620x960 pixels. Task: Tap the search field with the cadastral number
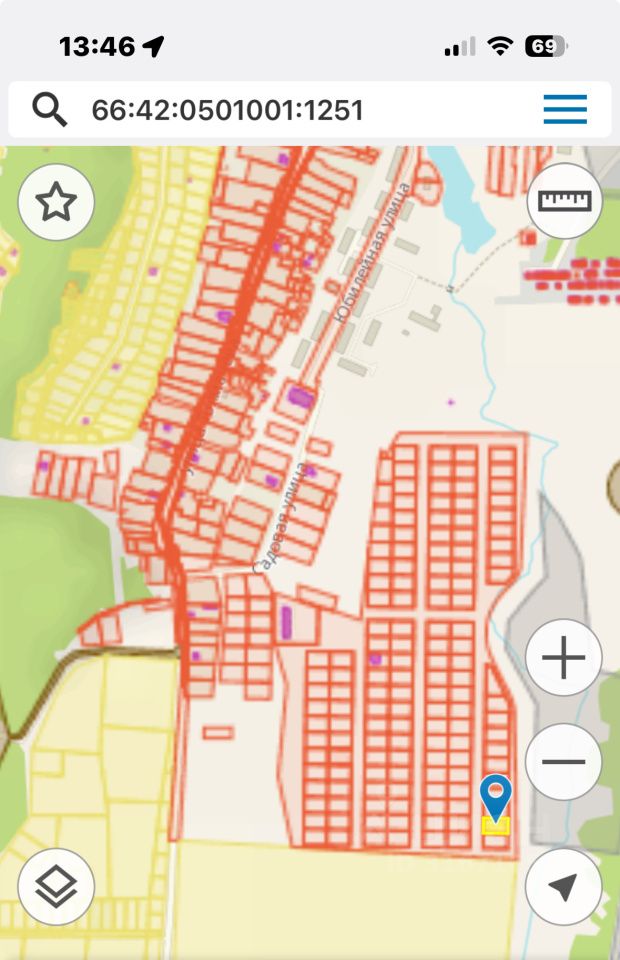coord(290,109)
